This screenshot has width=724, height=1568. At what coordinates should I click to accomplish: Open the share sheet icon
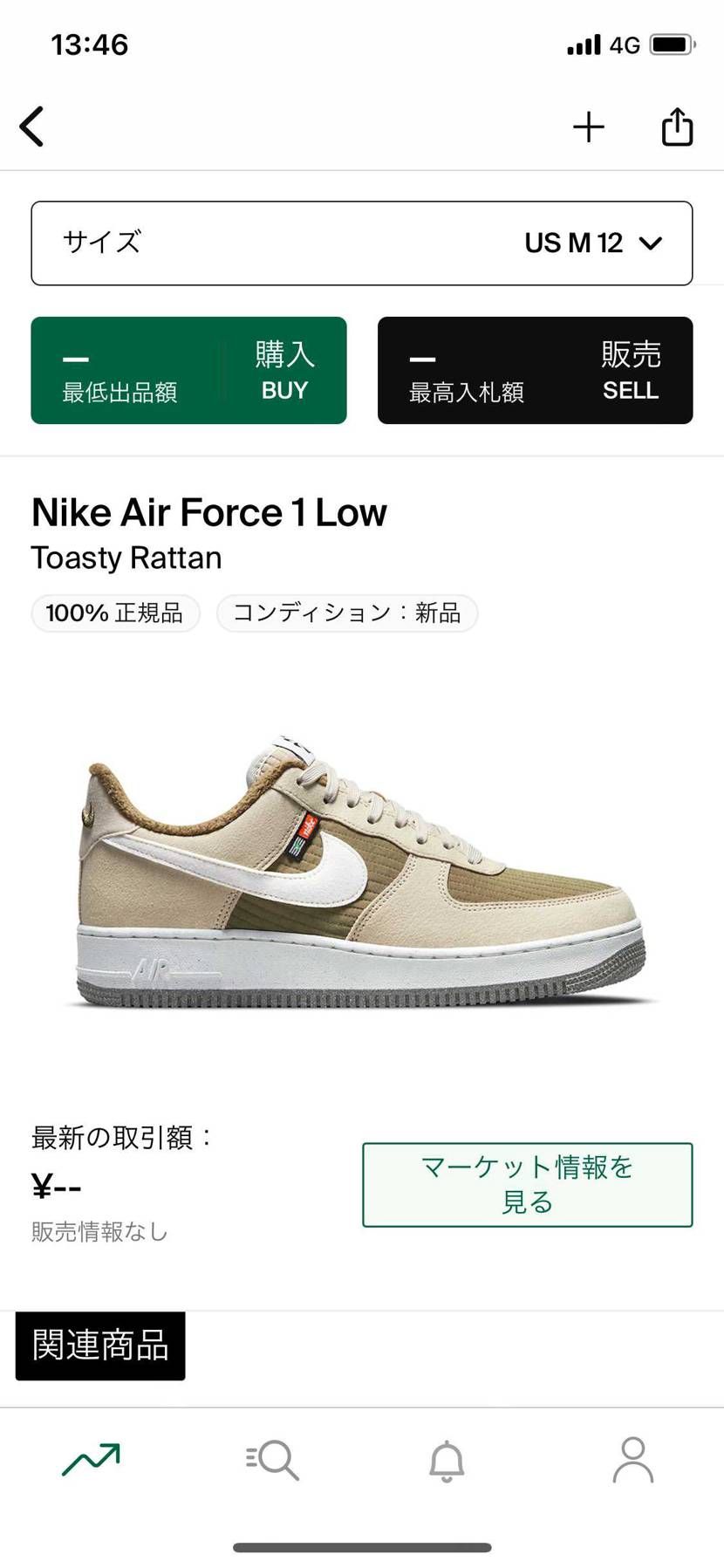(676, 126)
